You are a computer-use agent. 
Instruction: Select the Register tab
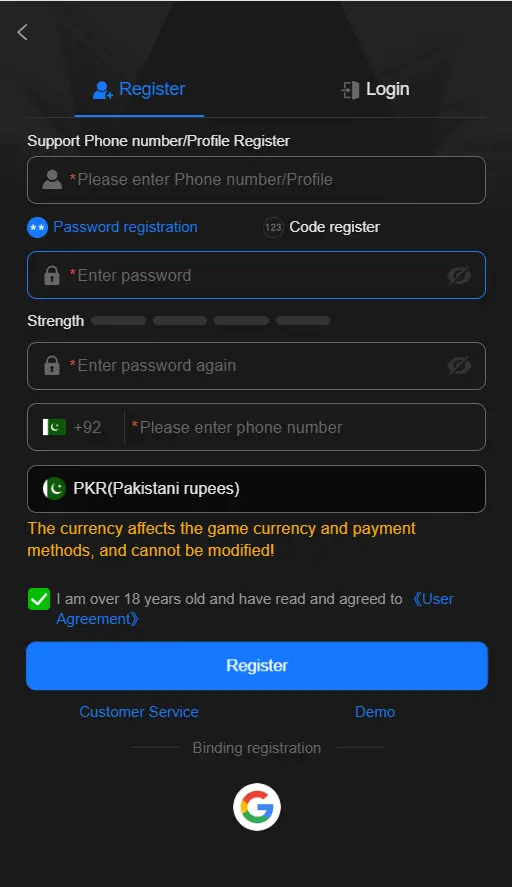(x=139, y=89)
